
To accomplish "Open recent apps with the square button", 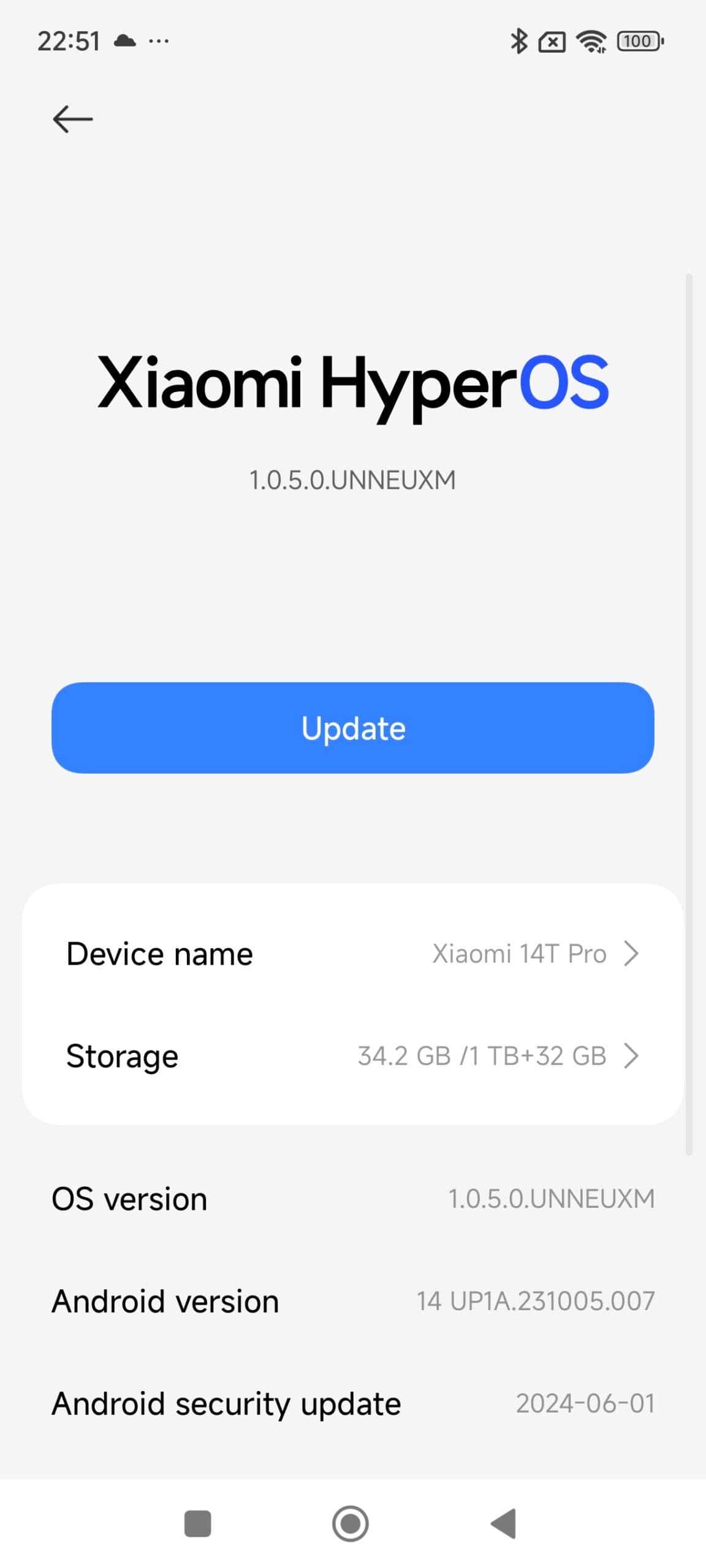I will click(x=198, y=1523).
